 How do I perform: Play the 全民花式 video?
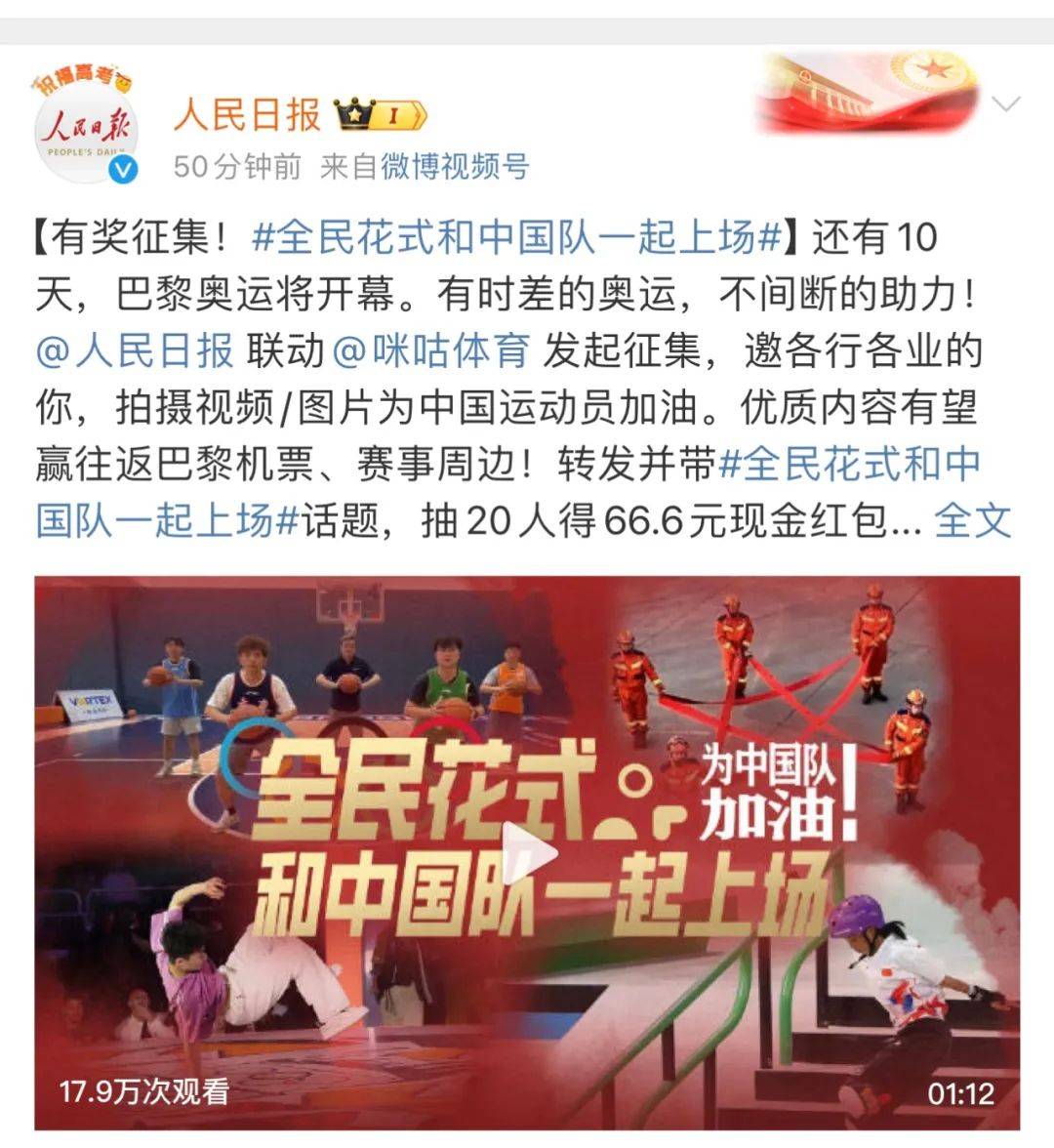click(x=528, y=853)
